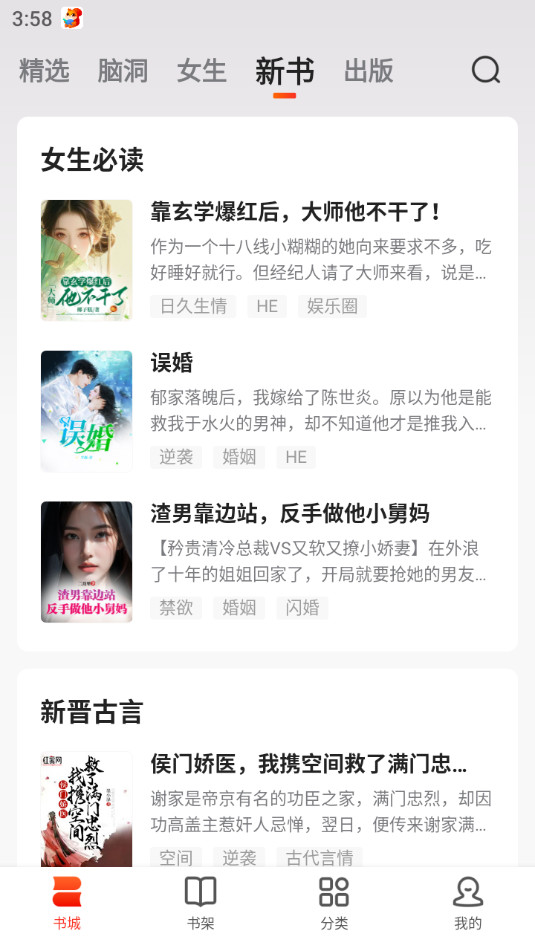Go to the 书架 tab
Screen dimensions: 535x951
point(201,903)
